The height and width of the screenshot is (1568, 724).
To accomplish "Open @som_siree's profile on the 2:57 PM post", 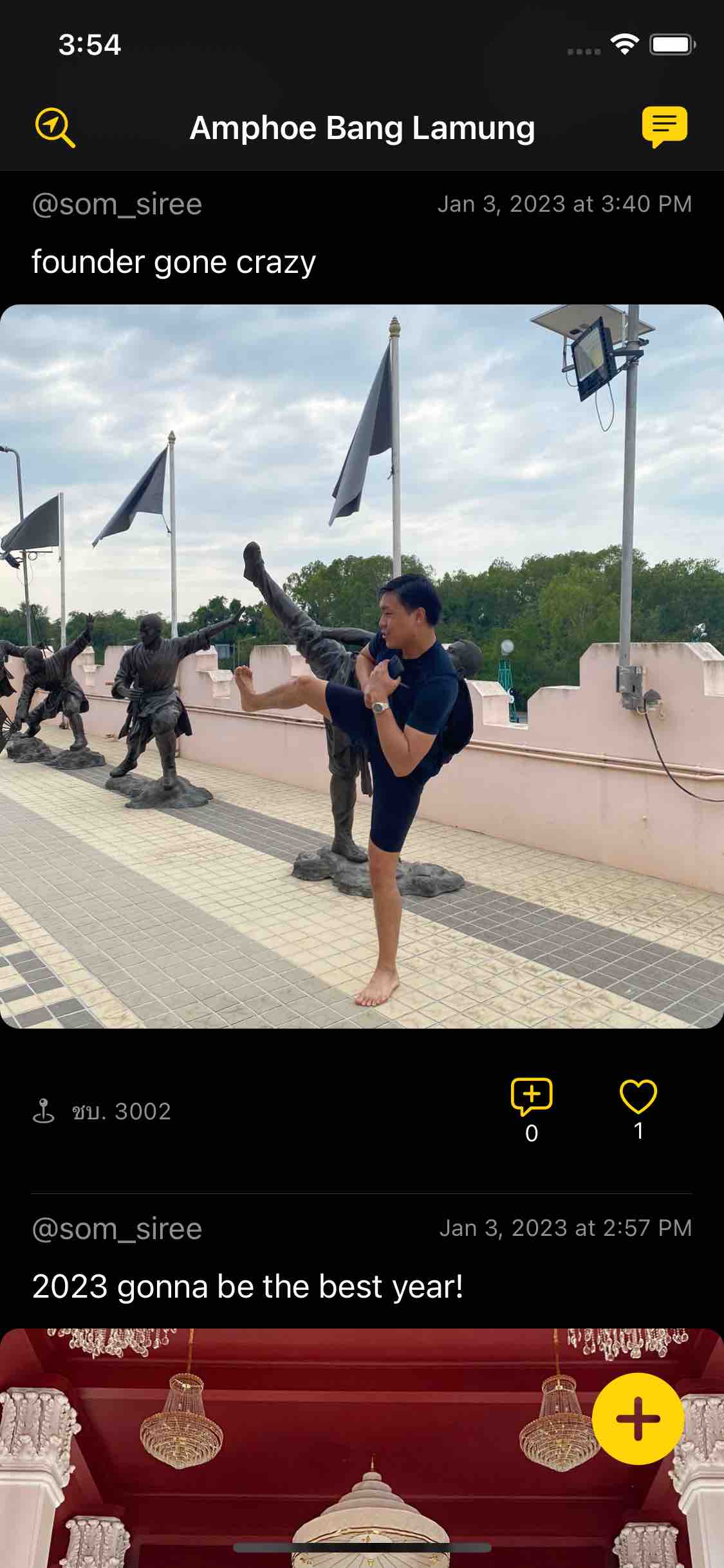I will pos(117,1229).
